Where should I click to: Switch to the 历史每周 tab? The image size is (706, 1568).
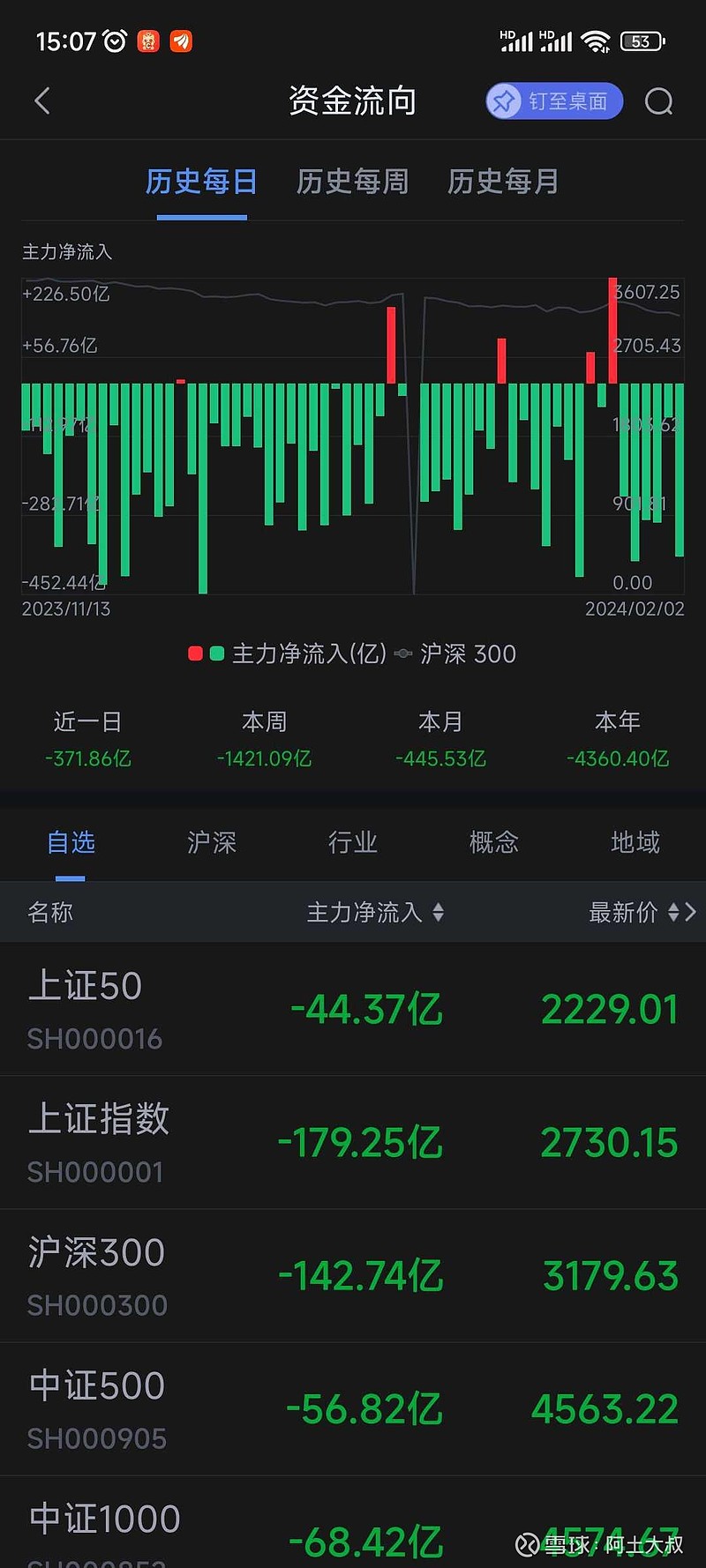click(x=352, y=182)
